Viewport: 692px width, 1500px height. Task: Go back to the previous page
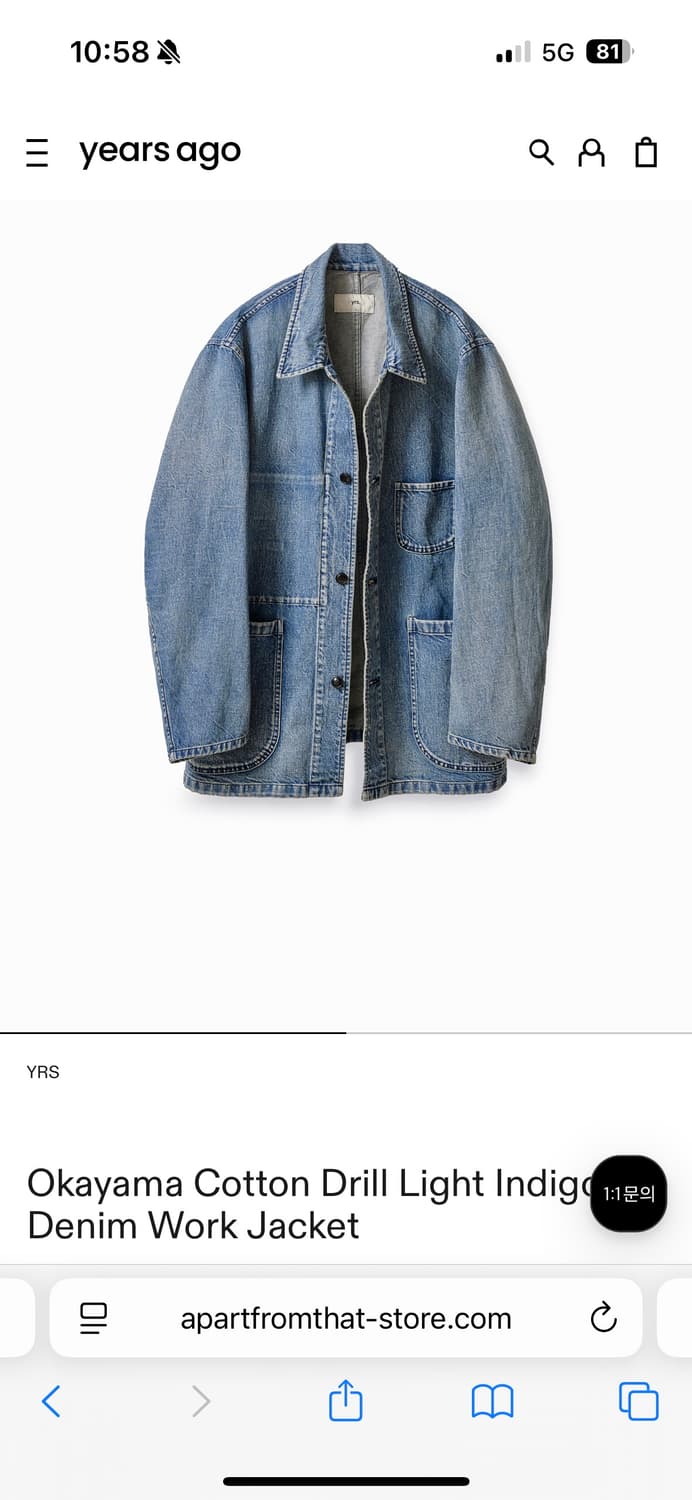click(51, 1401)
